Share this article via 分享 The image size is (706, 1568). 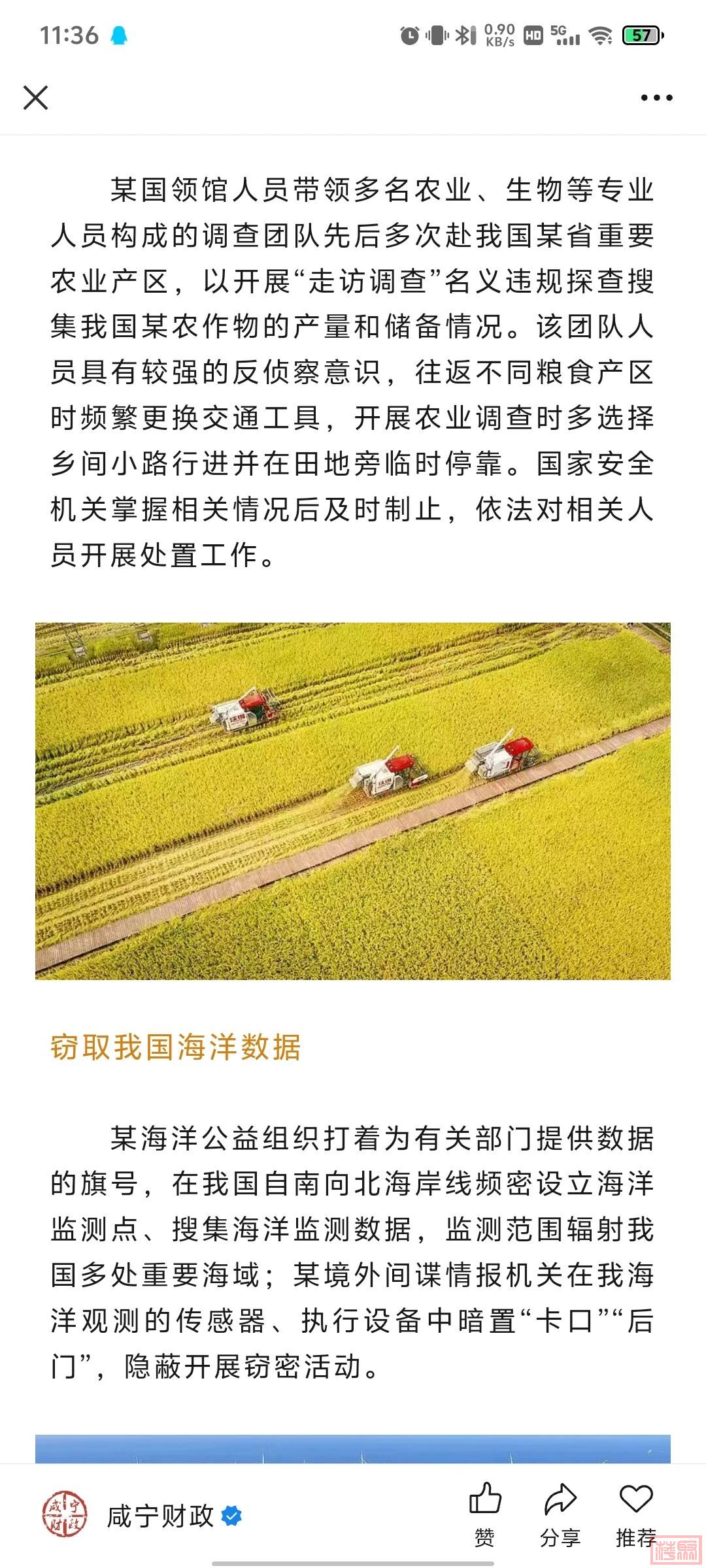coord(560,1514)
